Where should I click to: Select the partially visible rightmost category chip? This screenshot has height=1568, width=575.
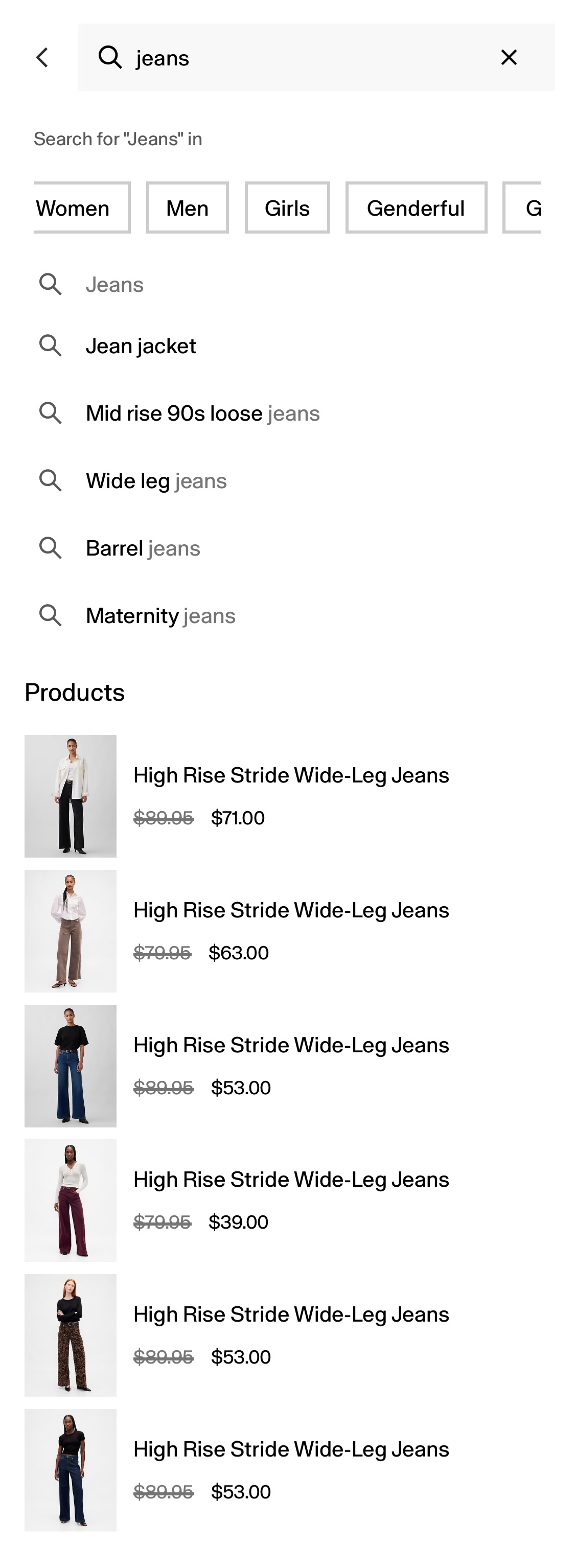click(538, 207)
